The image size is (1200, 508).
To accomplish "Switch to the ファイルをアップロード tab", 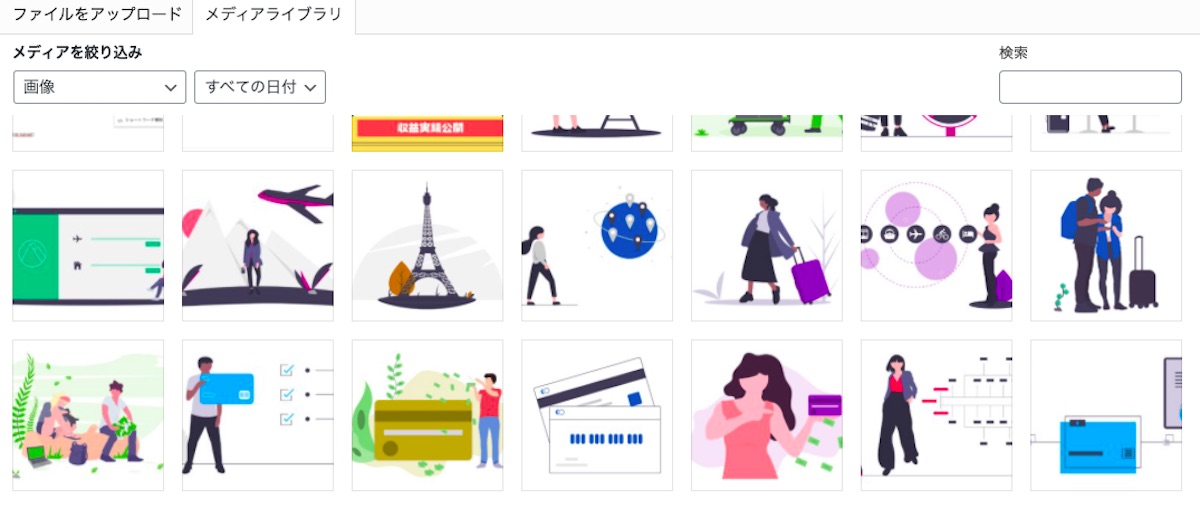I will pyautogui.click(x=97, y=15).
